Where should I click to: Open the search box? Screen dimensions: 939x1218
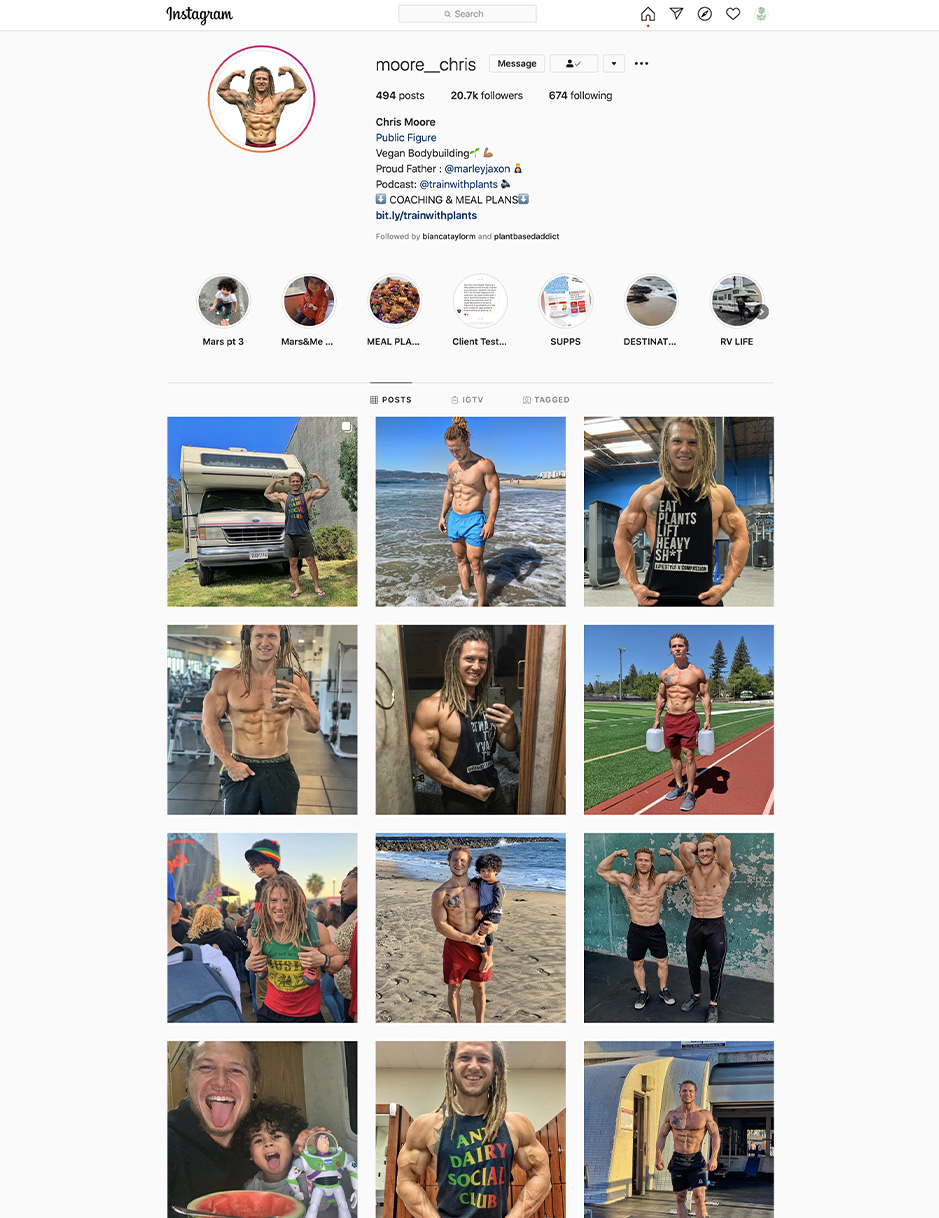coord(467,14)
